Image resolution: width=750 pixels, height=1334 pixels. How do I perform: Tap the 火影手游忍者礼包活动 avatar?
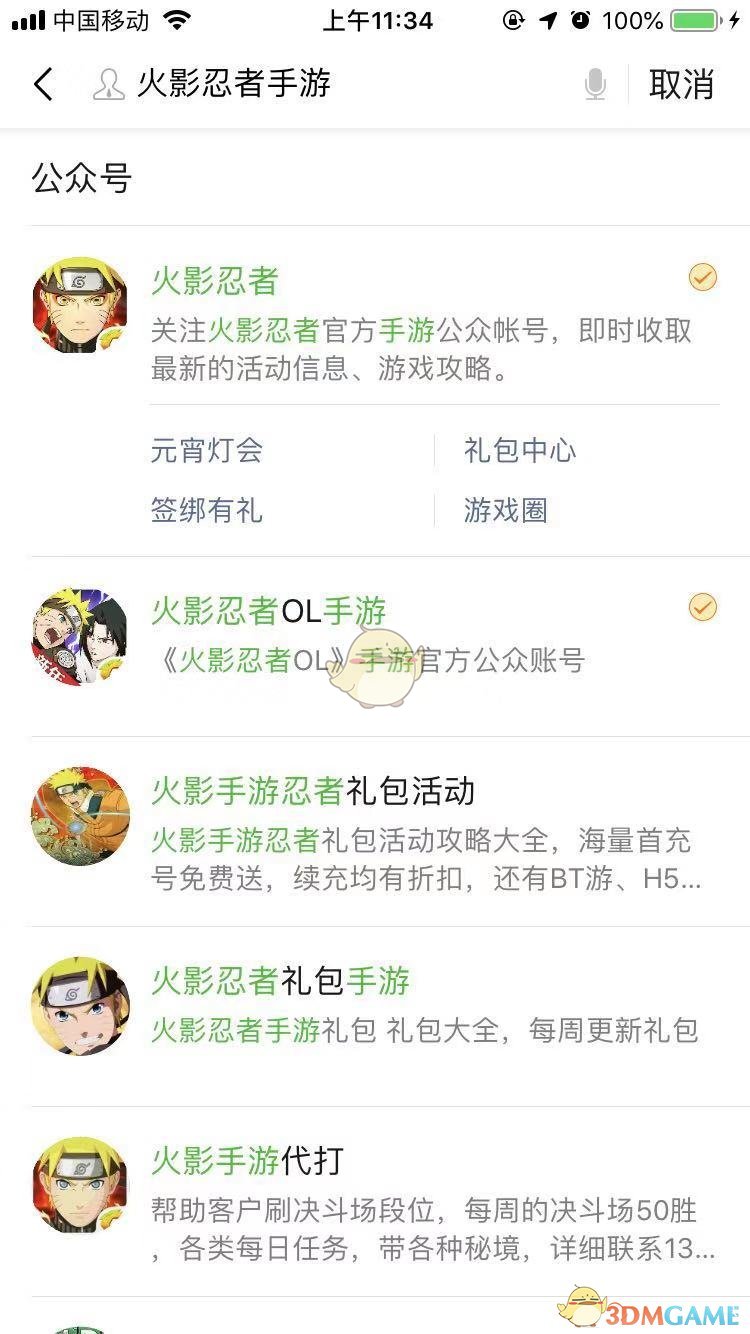pyautogui.click(x=80, y=816)
